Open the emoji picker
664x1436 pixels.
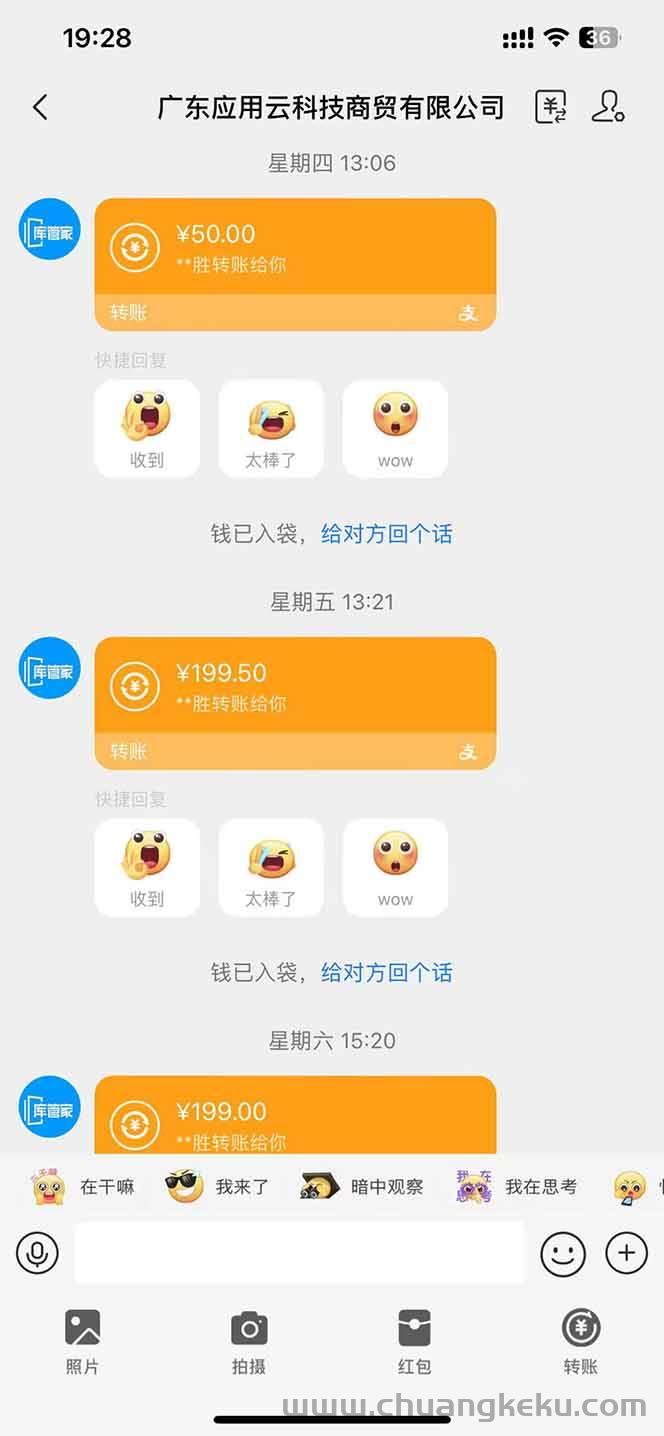point(563,1252)
